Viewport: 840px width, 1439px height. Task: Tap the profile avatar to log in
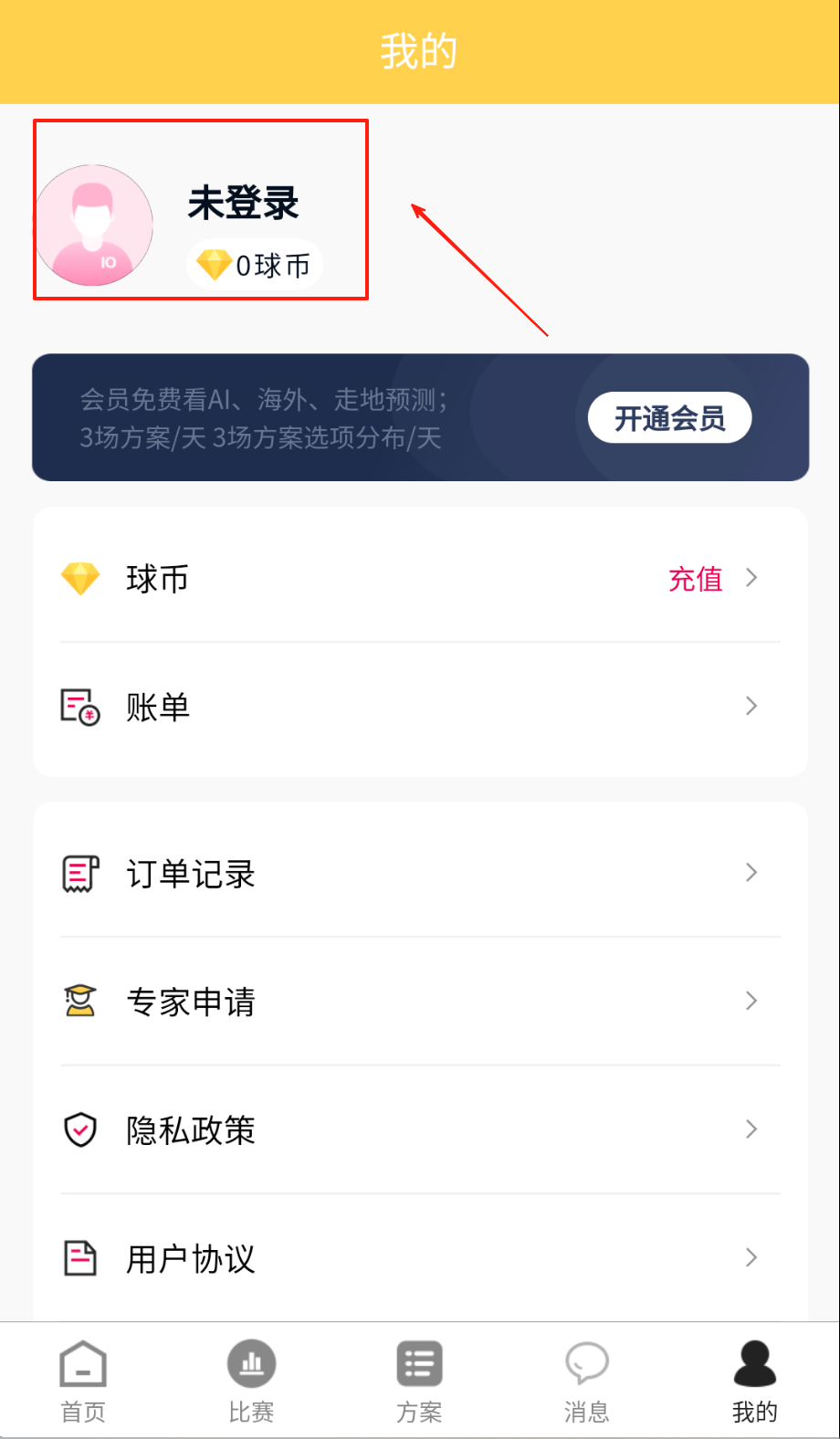(x=93, y=225)
